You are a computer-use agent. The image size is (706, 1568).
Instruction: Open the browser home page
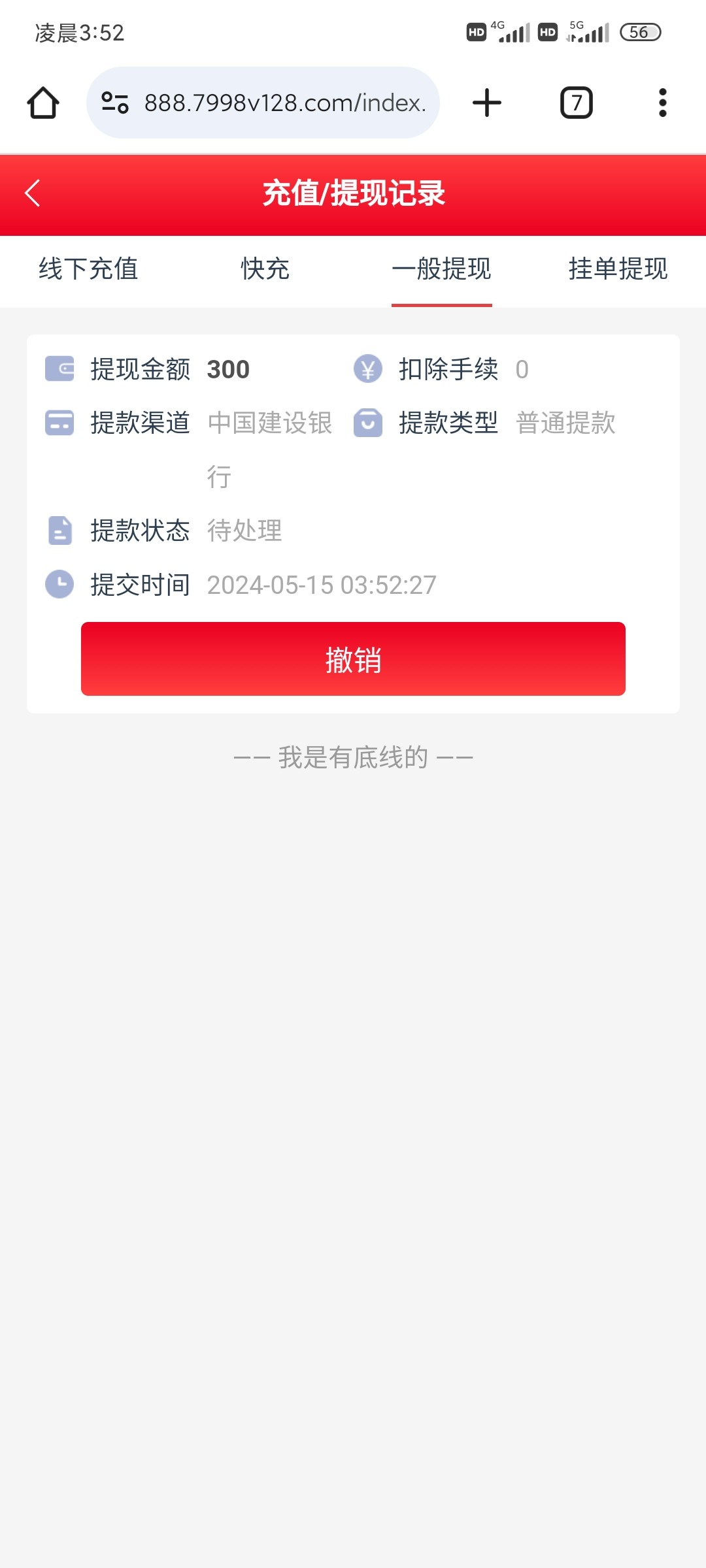point(43,103)
